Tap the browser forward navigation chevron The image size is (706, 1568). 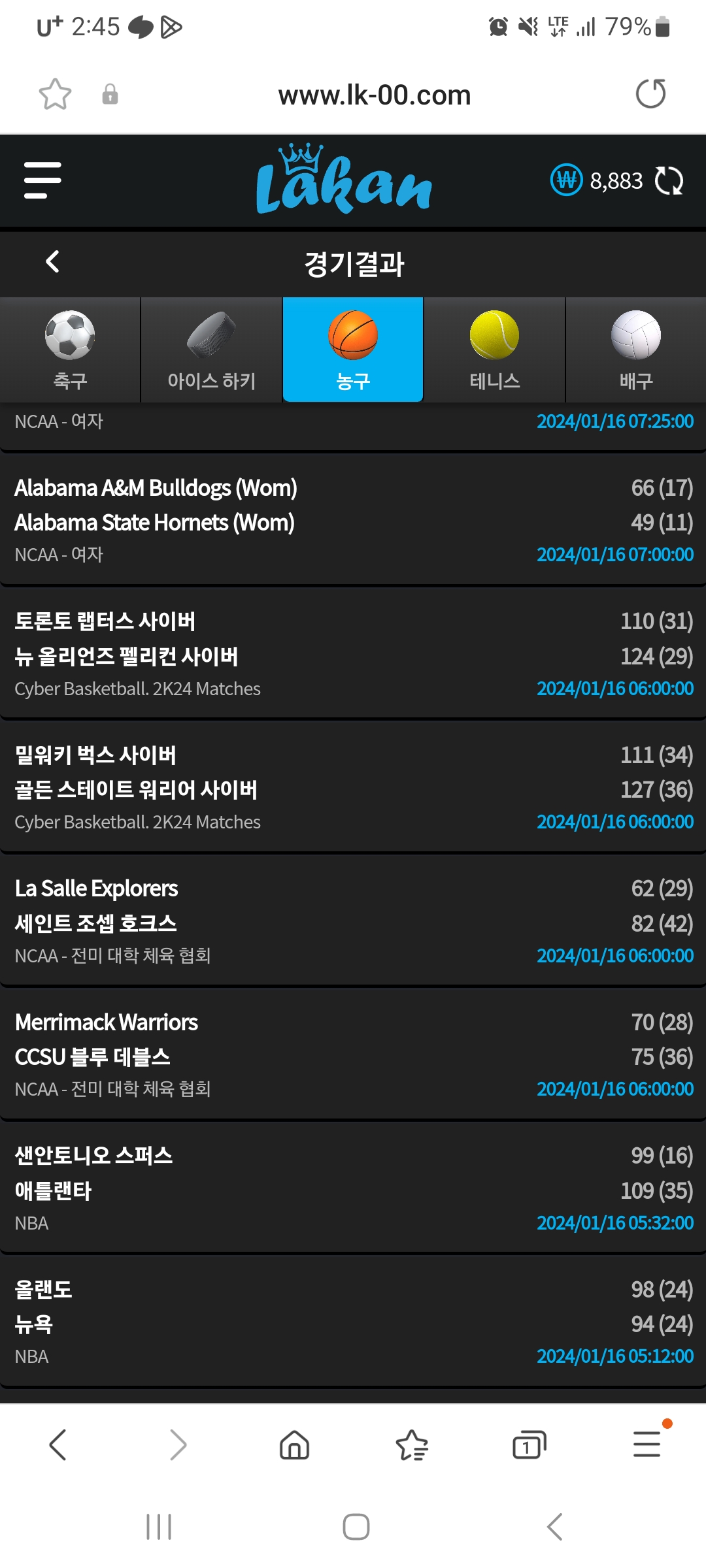(176, 1445)
